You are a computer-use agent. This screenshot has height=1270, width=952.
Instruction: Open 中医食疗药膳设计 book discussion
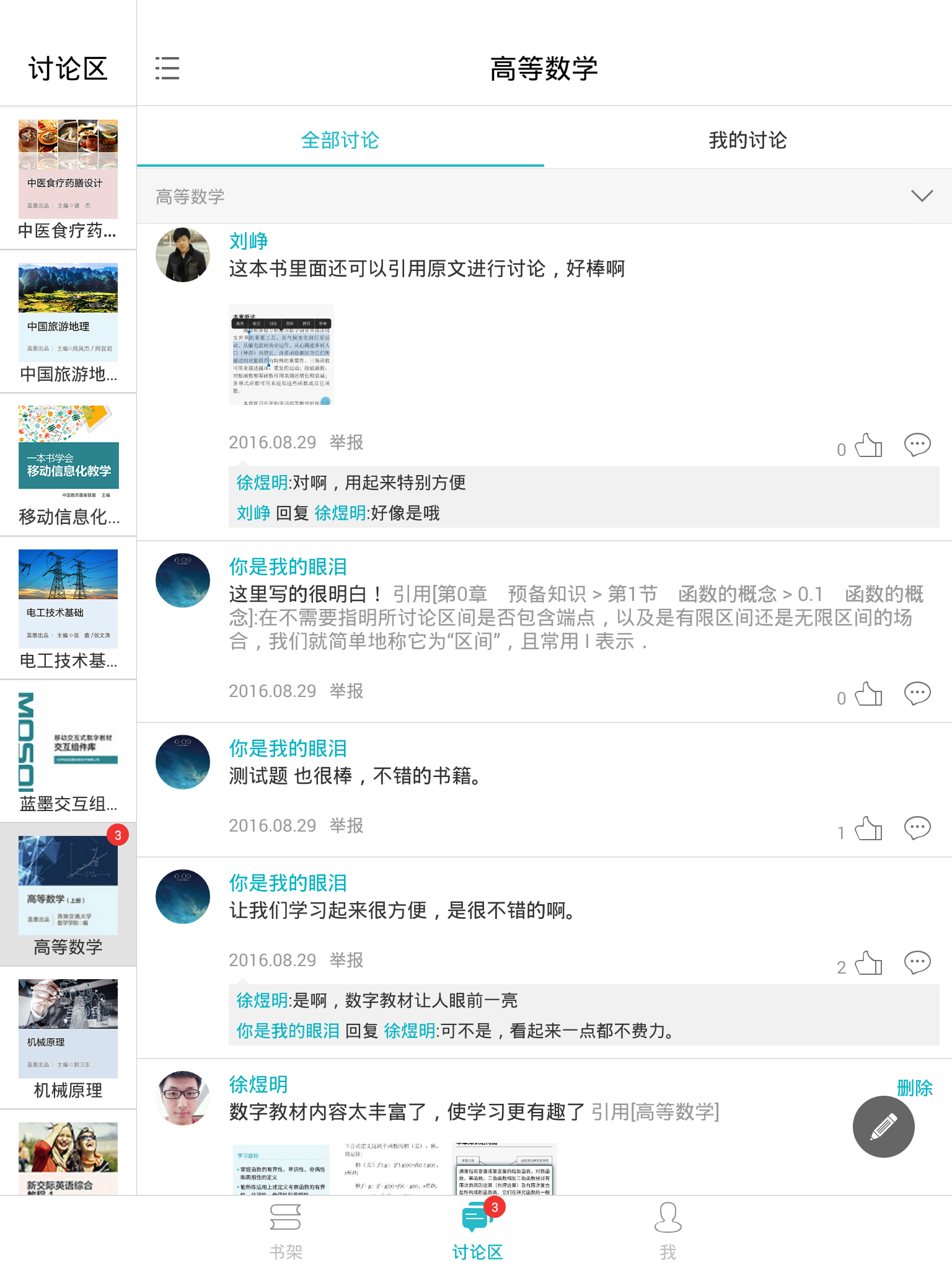click(68, 179)
